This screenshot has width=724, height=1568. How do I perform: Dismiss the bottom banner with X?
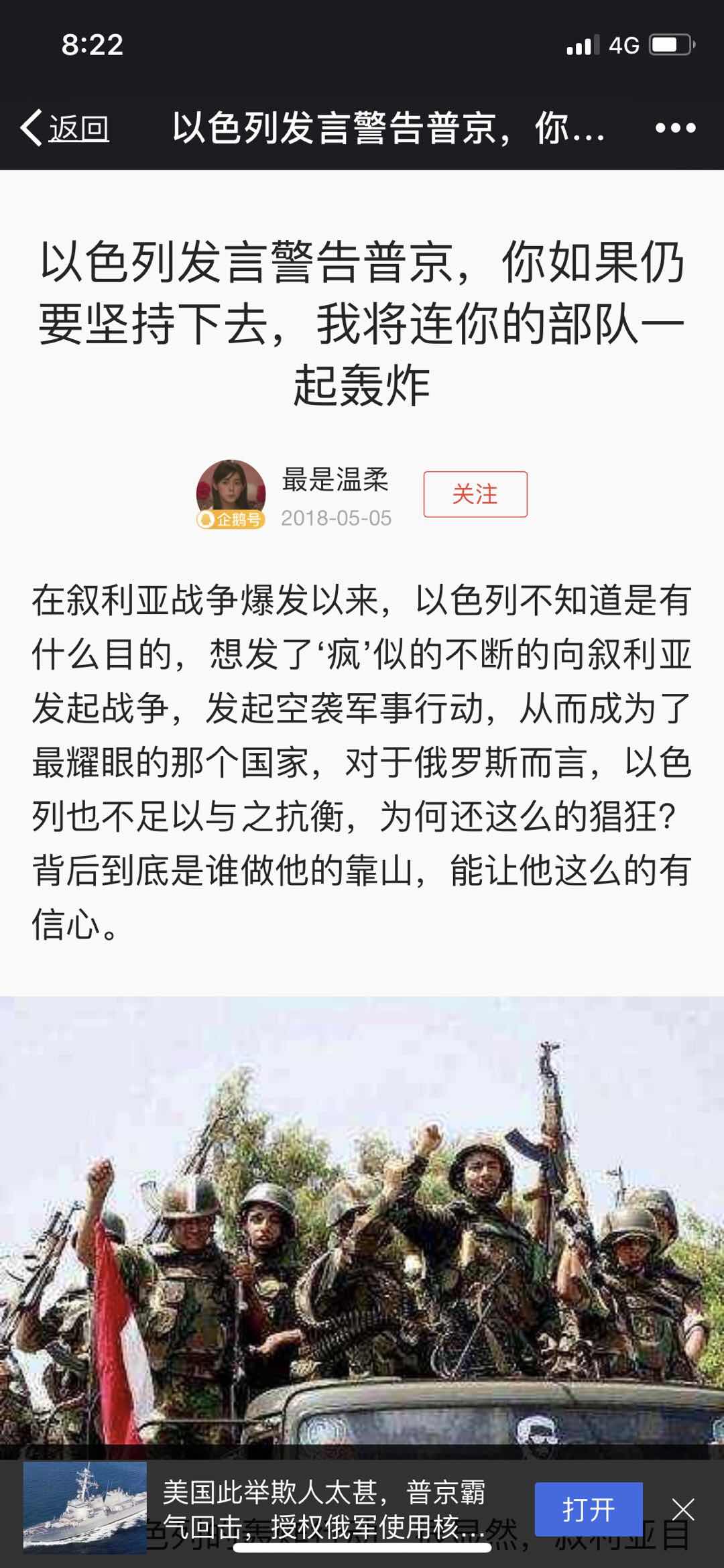click(683, 1510)
